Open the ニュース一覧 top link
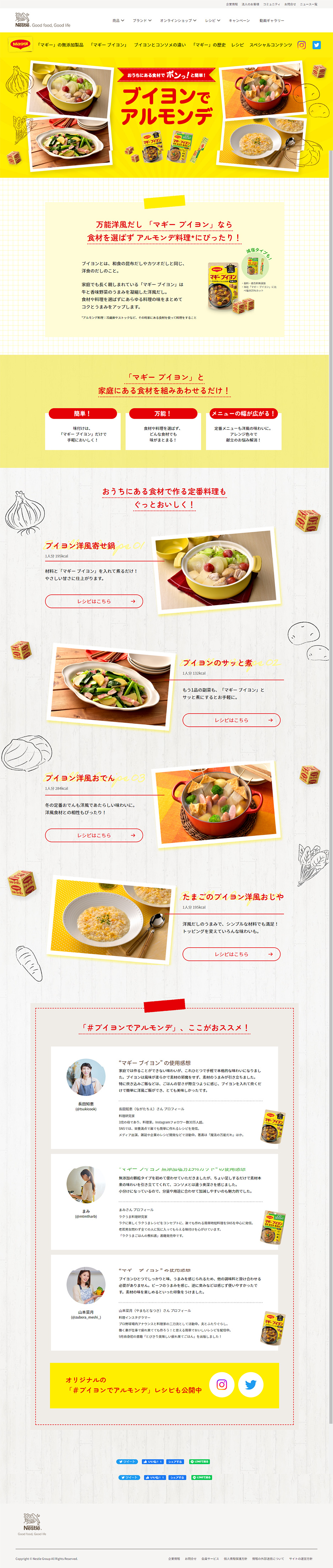This screenshot has height=1568, width=333. pos(308,4)
